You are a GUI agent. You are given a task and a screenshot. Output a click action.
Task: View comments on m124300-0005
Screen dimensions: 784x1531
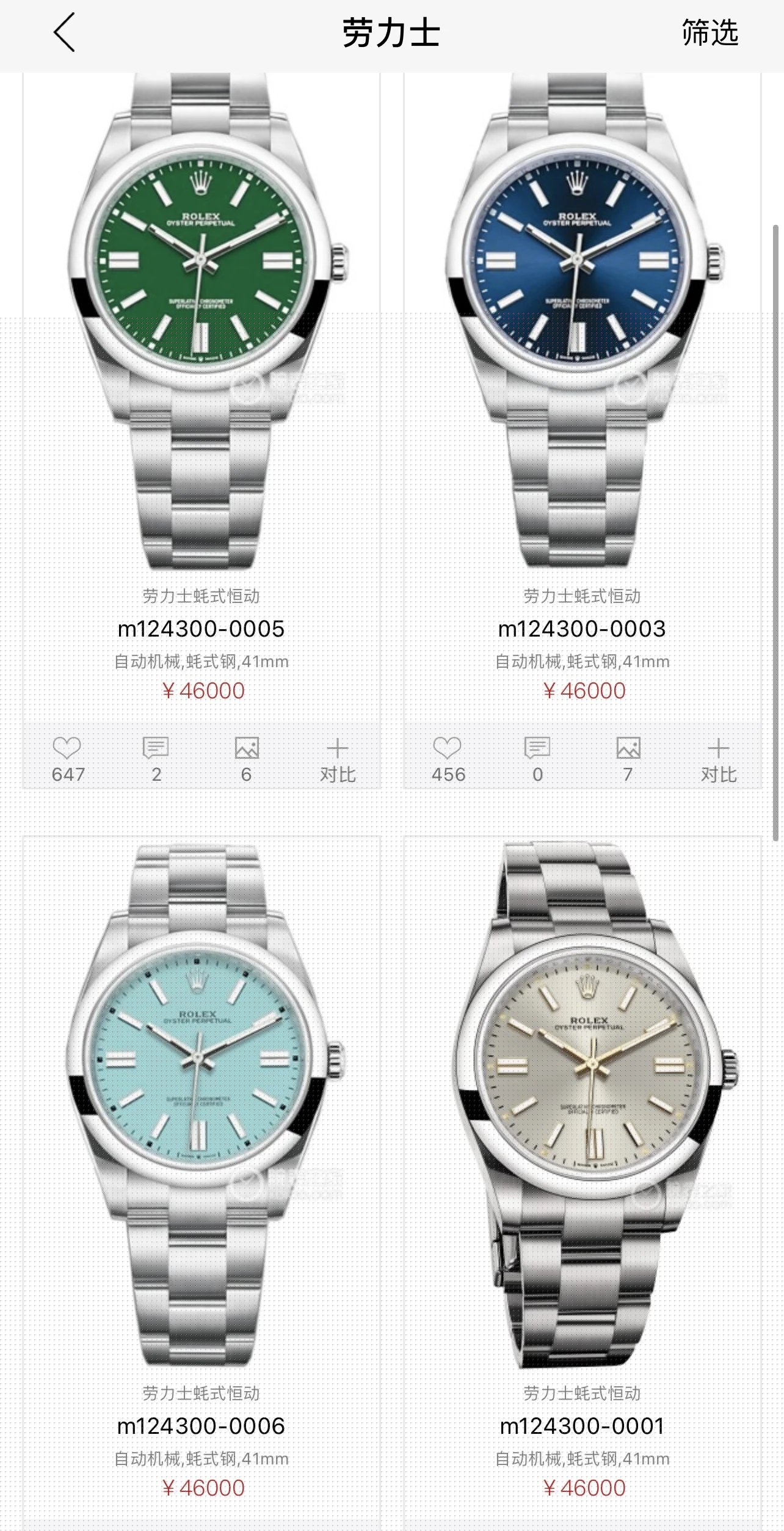[156, 758]
